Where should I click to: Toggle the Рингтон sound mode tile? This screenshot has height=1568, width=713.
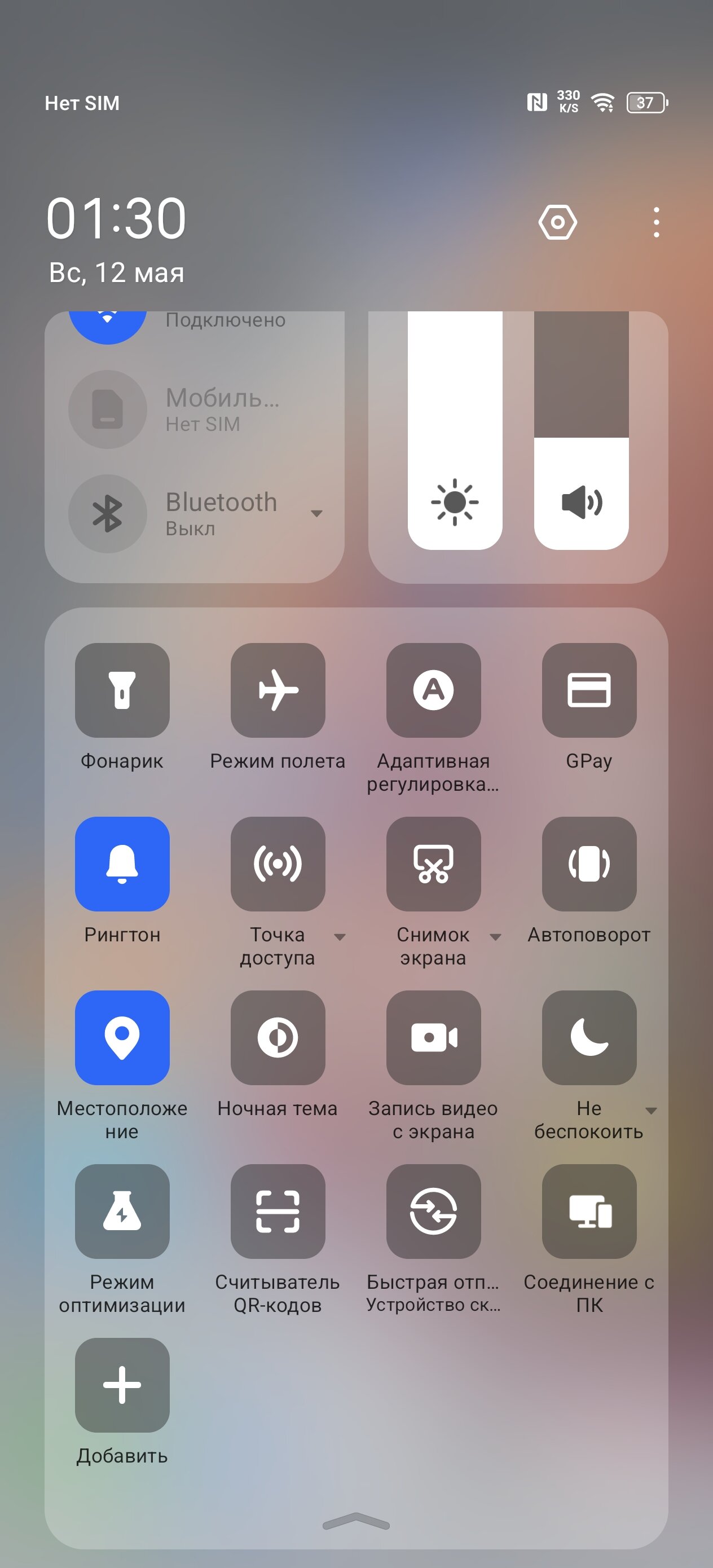coord(122,864)
